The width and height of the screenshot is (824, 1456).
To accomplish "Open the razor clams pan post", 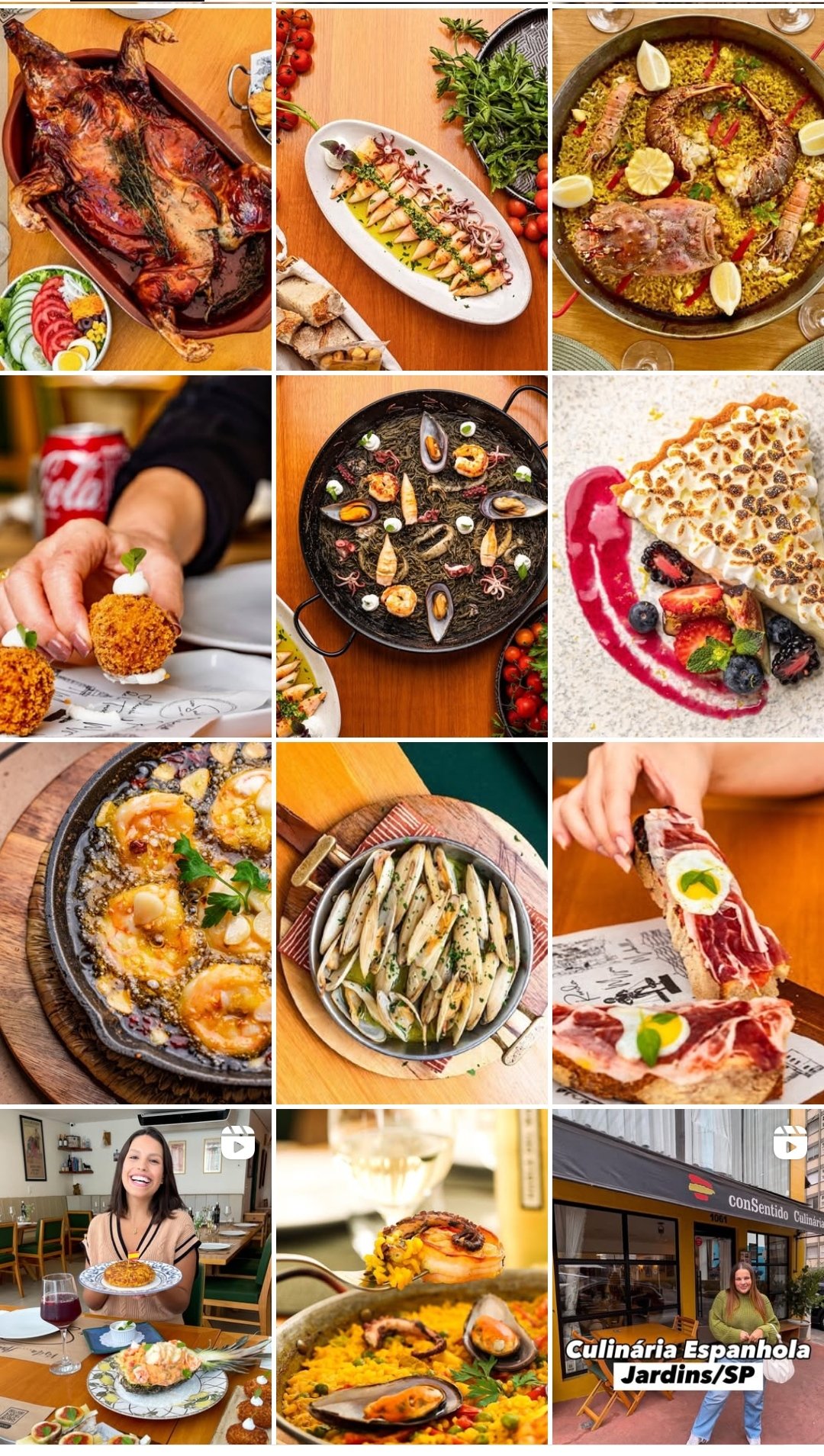I will click(412, 923).
